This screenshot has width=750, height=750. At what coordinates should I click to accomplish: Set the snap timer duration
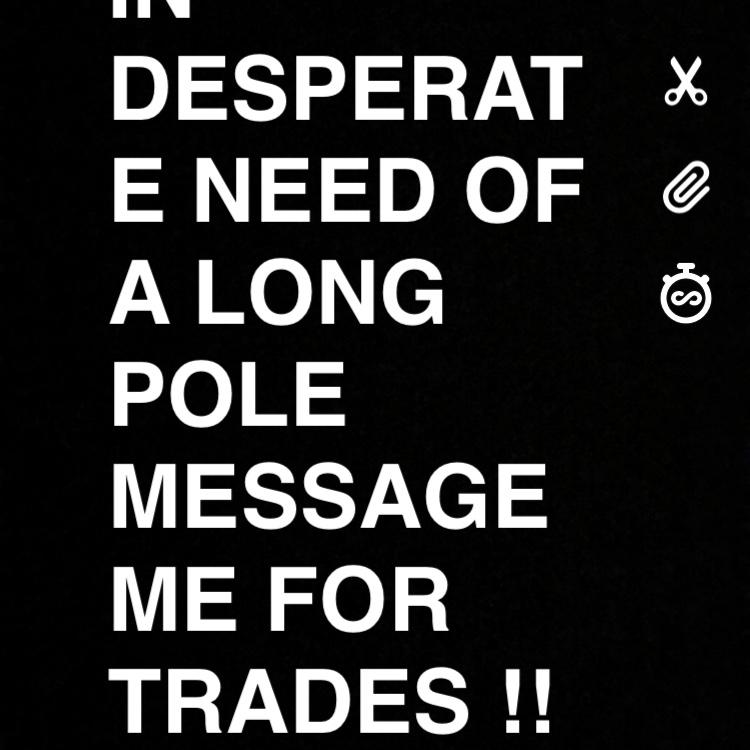tap(686, 294)
